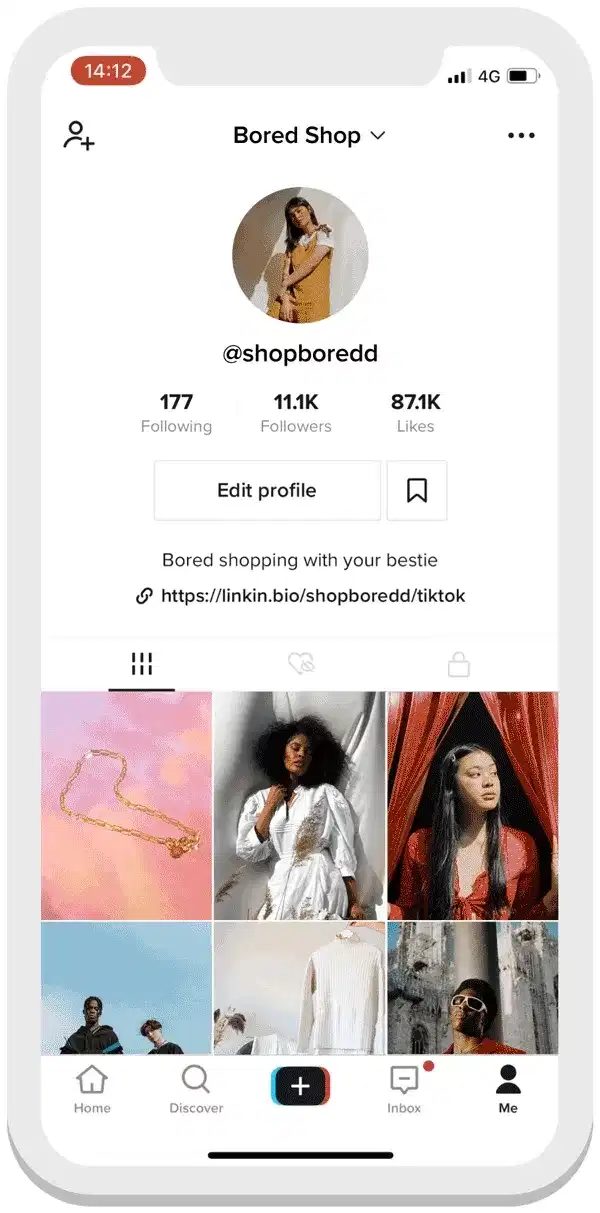Open the add friends icon
The image size is (600, 1213).
pyautogui.click(x=79, y=136)
